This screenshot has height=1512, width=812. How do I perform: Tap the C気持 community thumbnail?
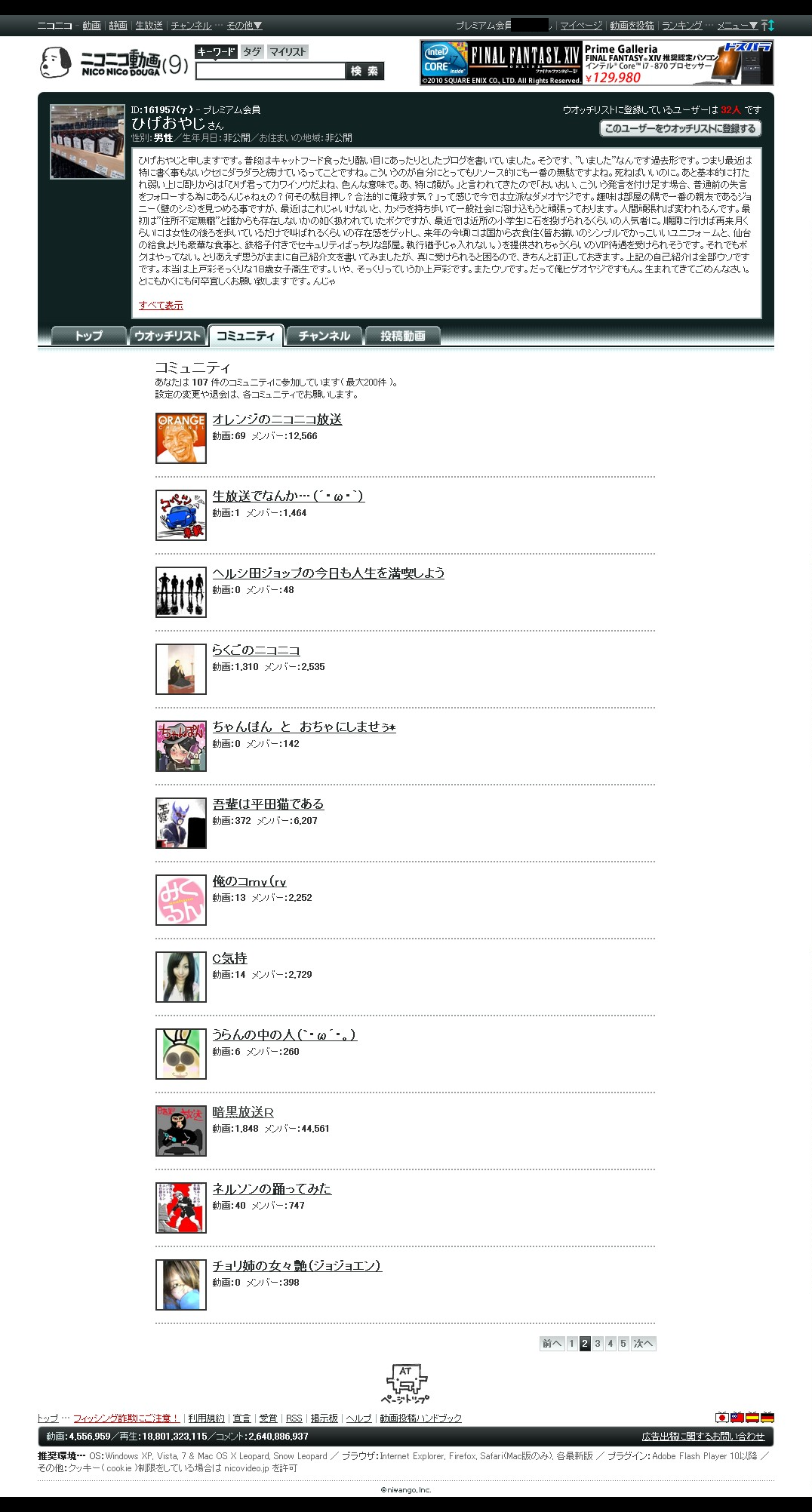[x=181, y=977]
